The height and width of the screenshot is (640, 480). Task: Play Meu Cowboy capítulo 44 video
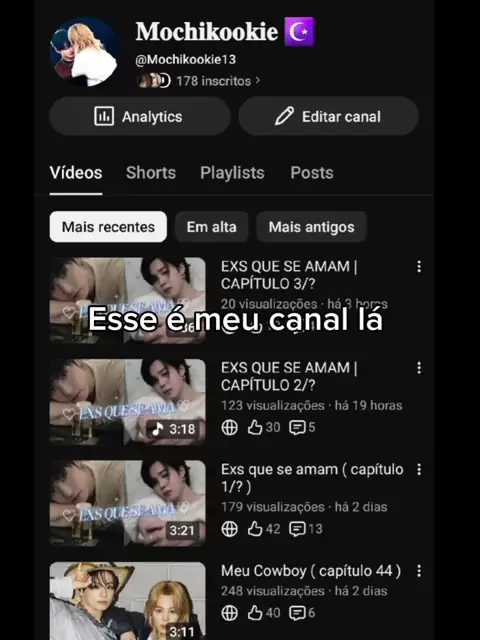(x=127, y=601)
